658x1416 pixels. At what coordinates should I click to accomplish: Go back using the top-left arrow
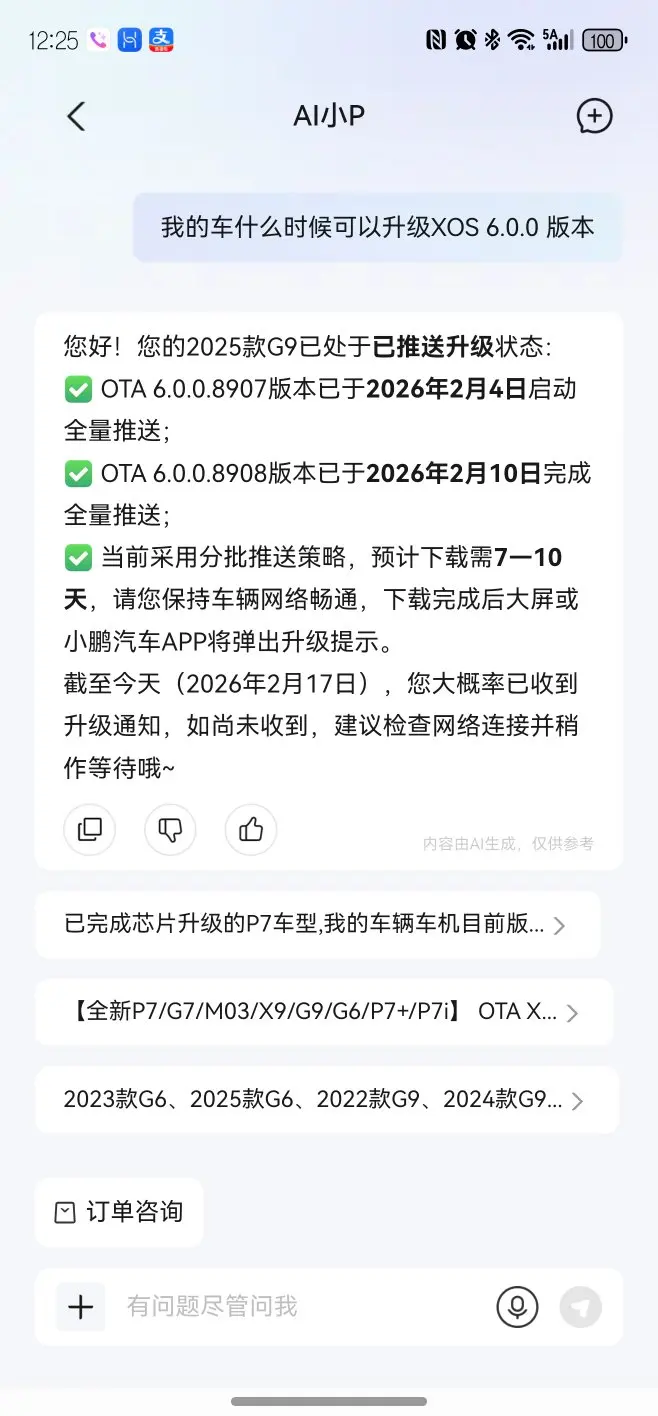[x=76, y=116]
